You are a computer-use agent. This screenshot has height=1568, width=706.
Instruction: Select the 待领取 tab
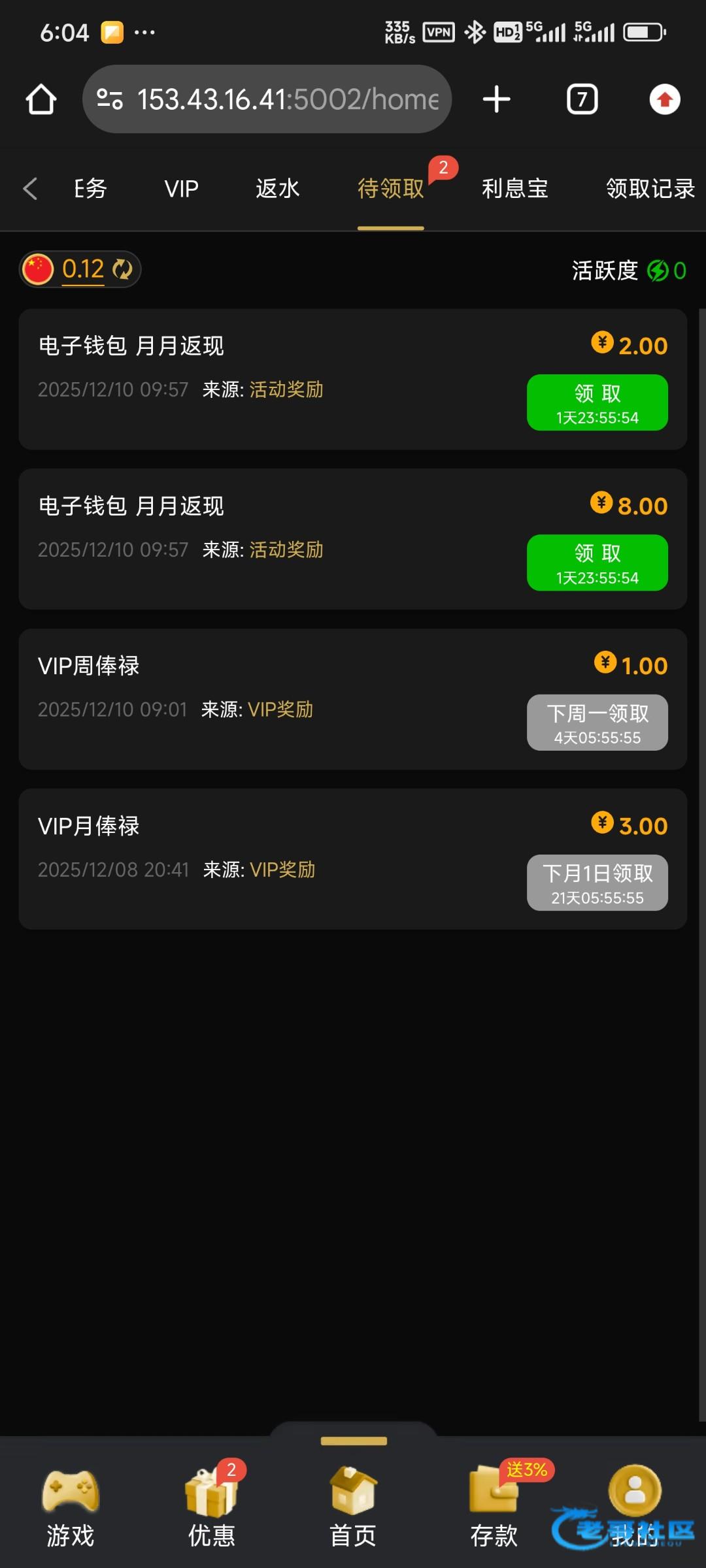click(391, 189)
